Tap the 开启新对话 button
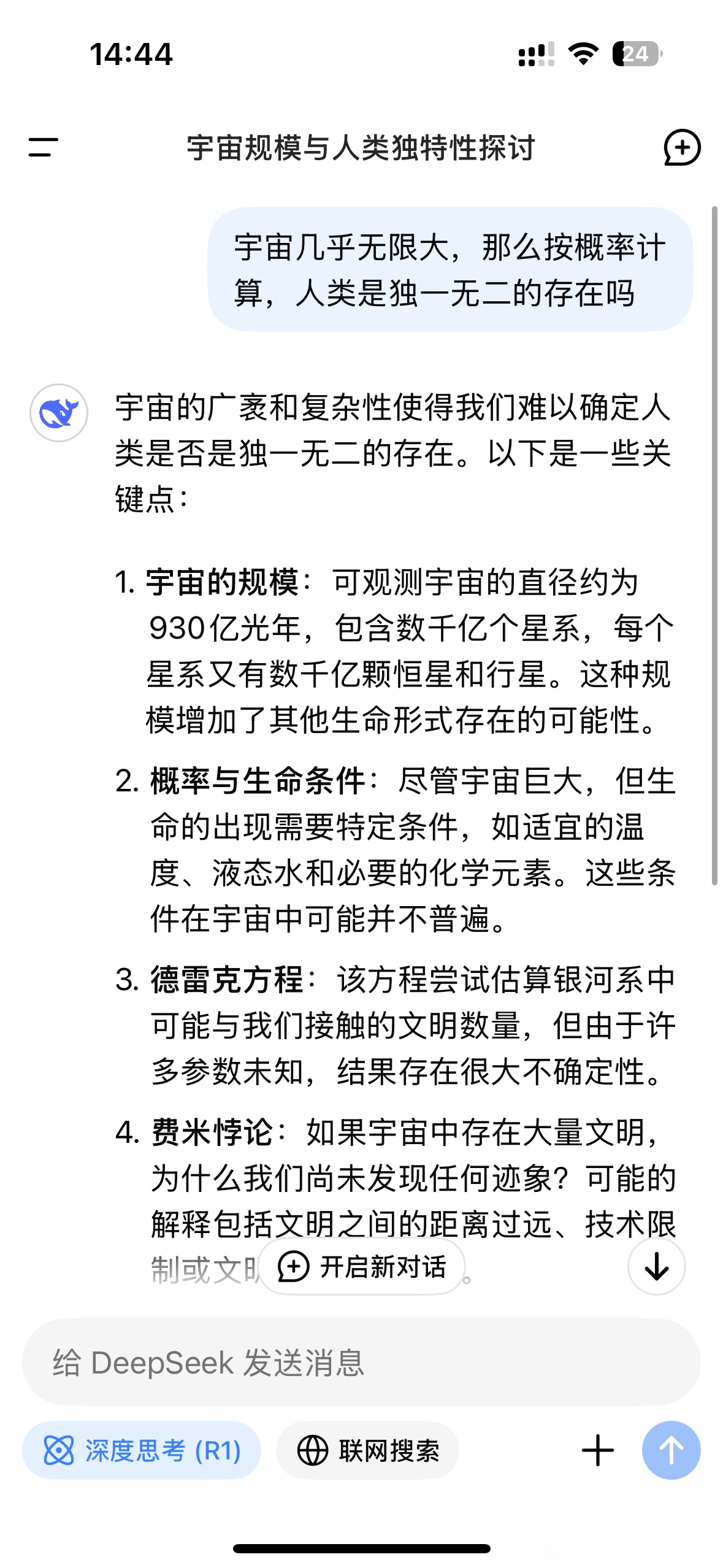Screen dimensions: 723x1568 point(362,1267)
